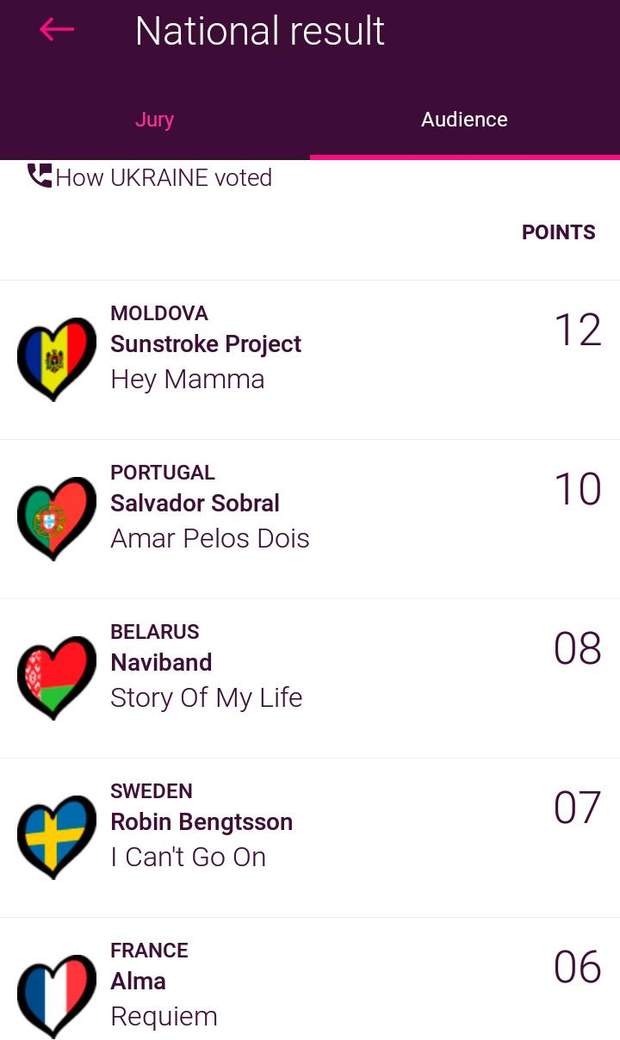Select the Audience tab
The width and height of the screenshot is (620, 1040).
[464, 120]
